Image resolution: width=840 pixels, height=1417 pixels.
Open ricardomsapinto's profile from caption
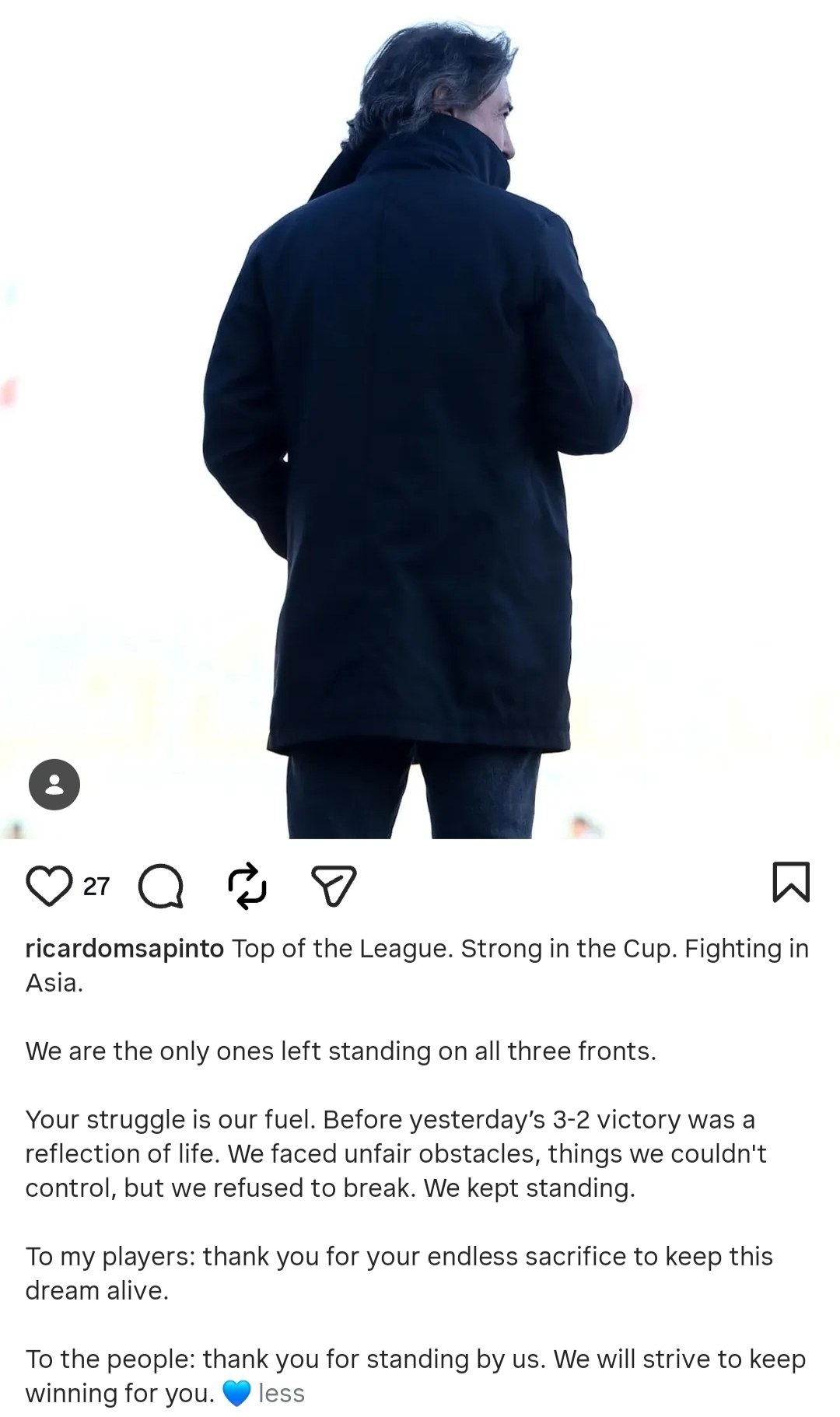pyautogui.click(x=124, y=949)
